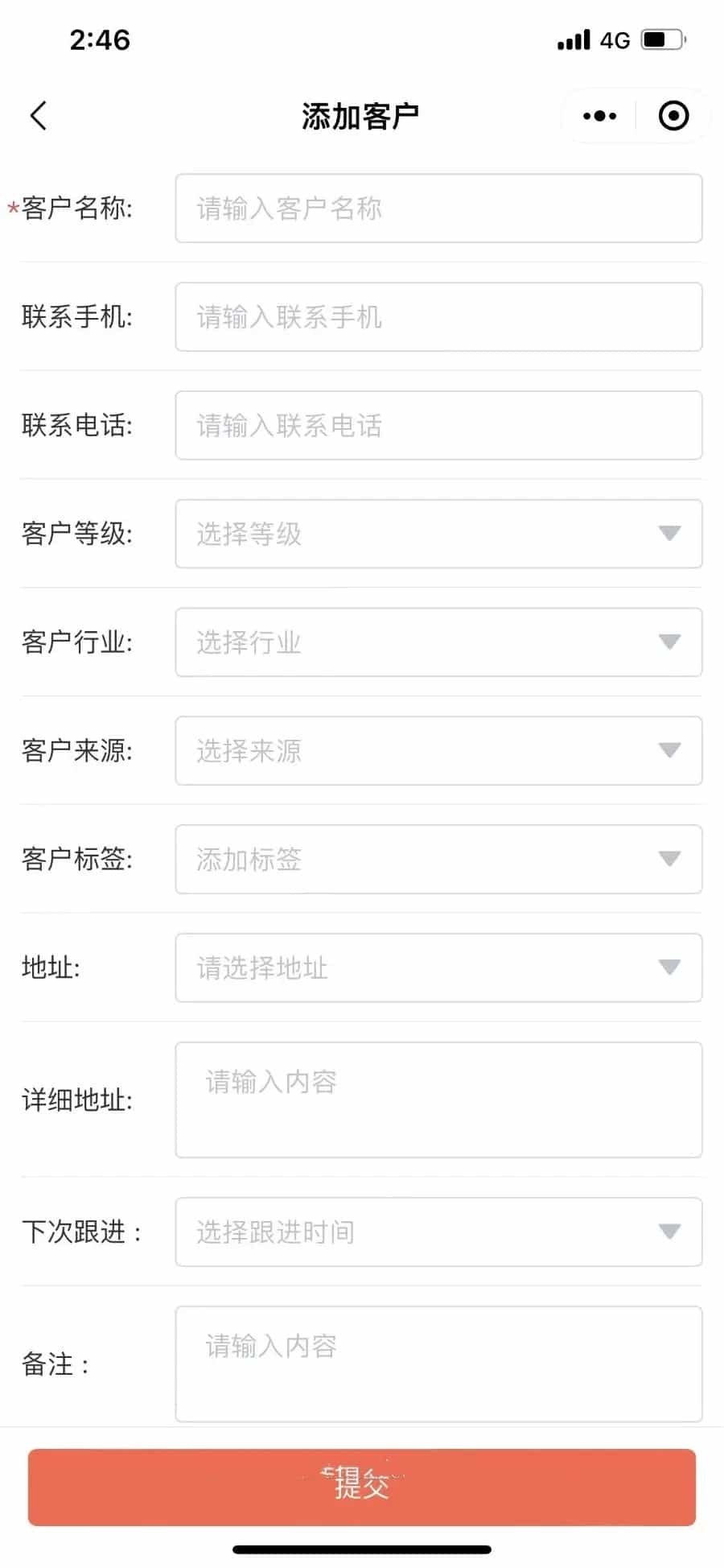Open the 客户行业 picker
This screenshot has width=724, height=1568.
click(438, 642)
